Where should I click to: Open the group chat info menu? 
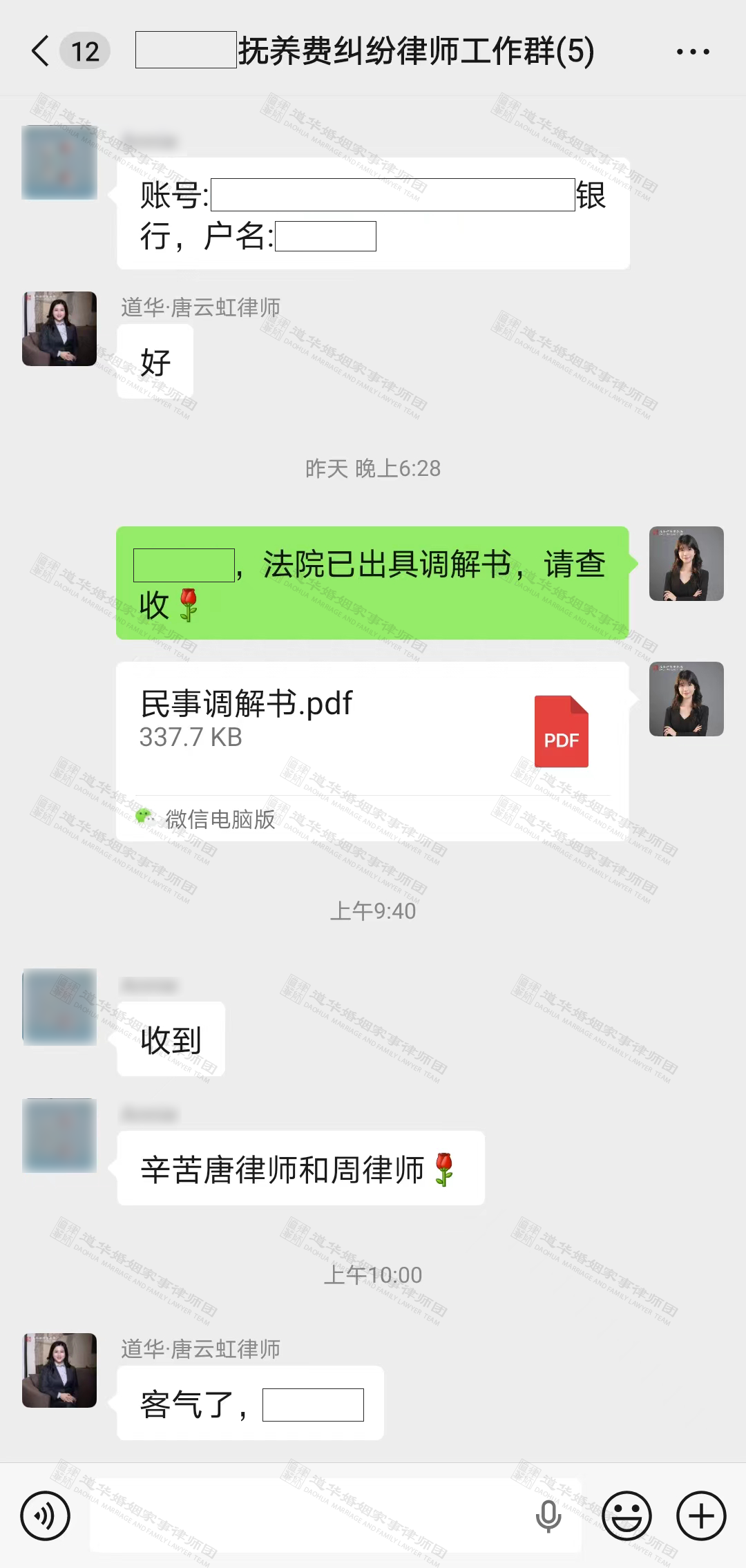tap(693, 51)
